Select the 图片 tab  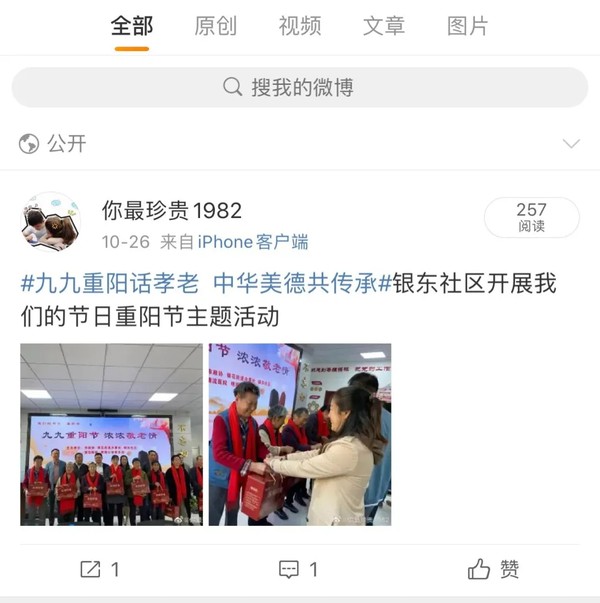[468, 26]
